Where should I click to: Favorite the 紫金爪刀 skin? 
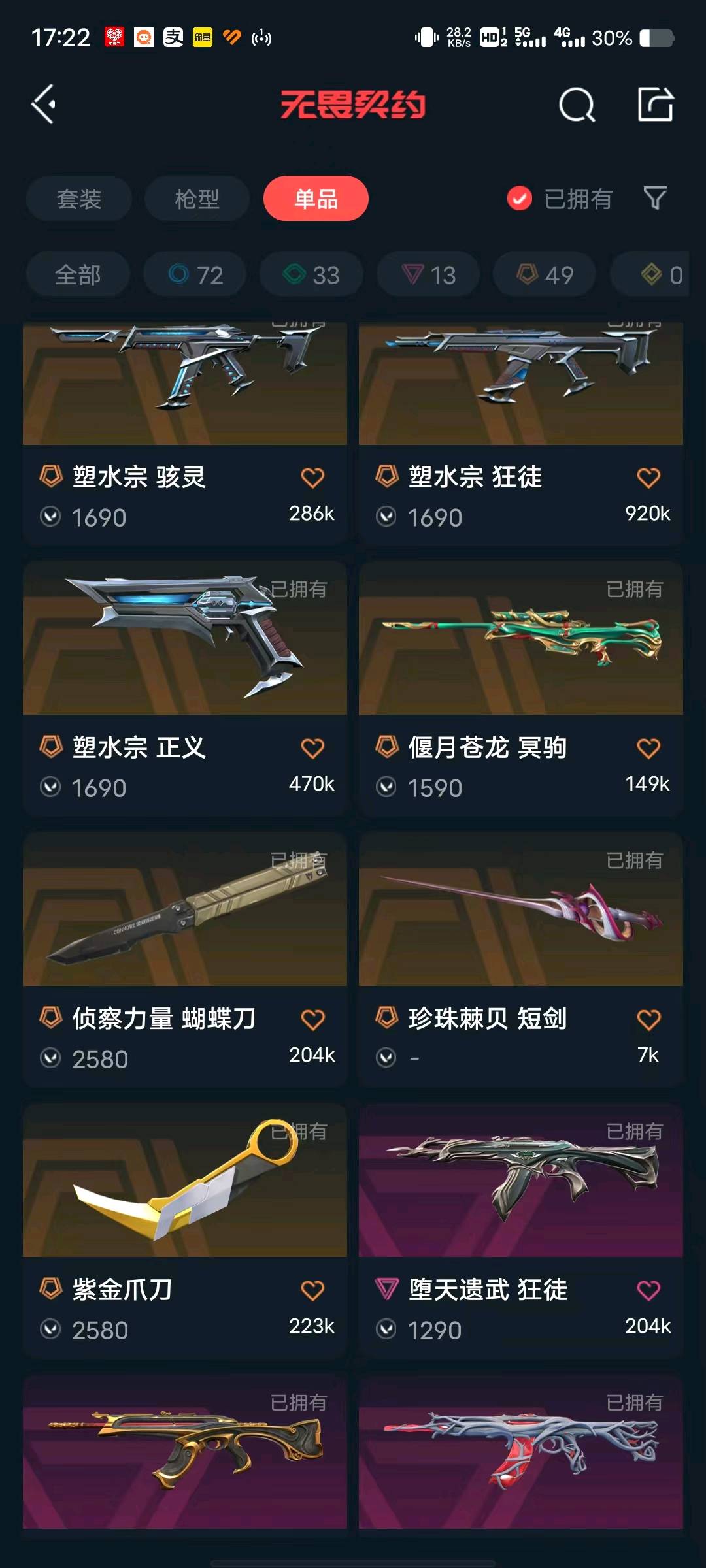pos(312,1290)
